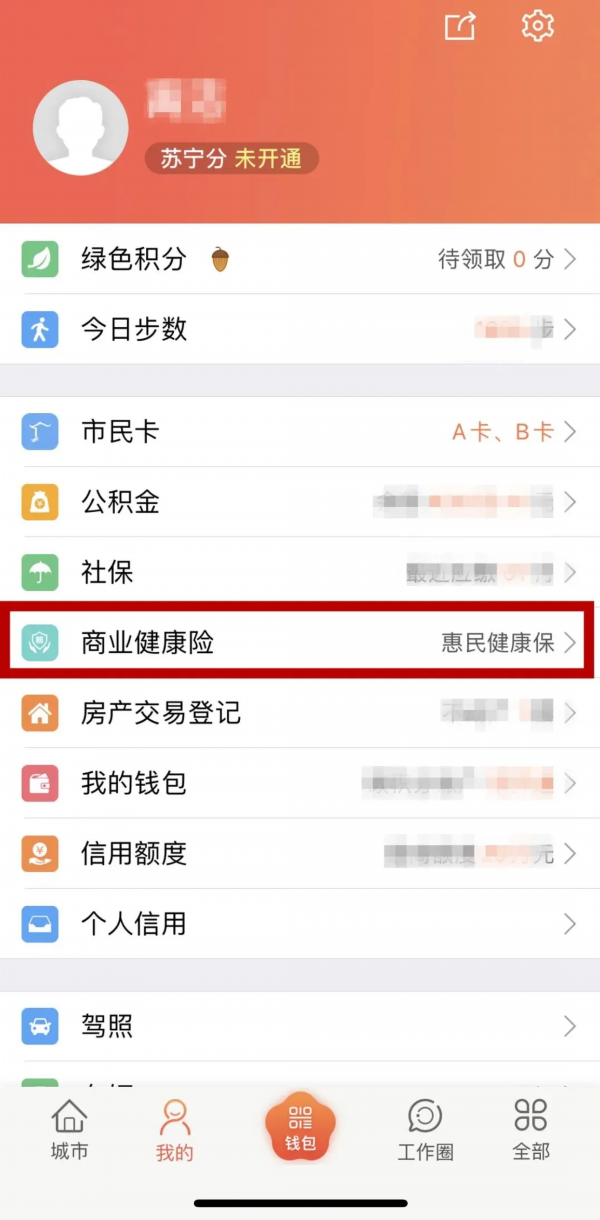600x1220 pixels.
Task: Go to 我的钱包
Action: pyautogui.click(x=300, y=783)
